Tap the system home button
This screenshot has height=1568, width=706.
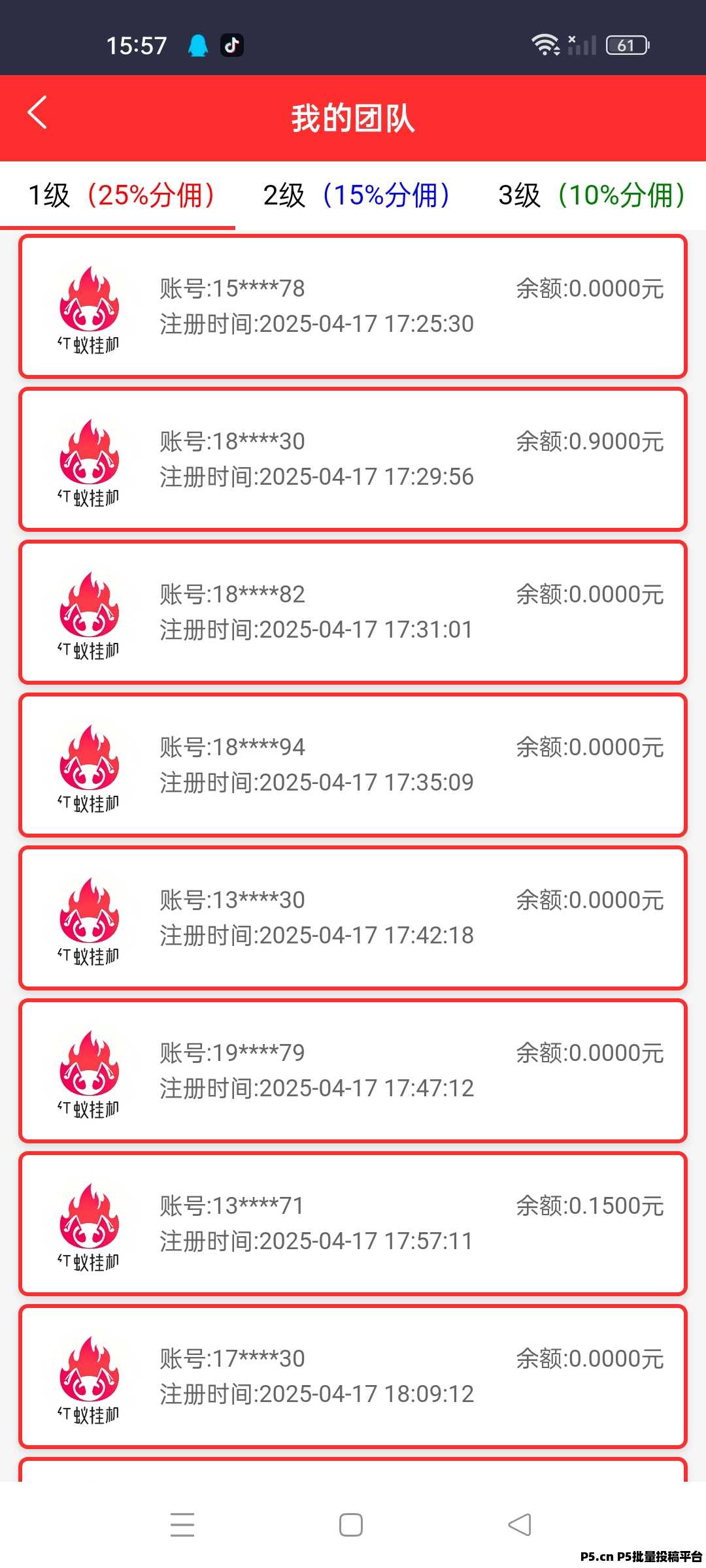click(x=351, y=1526)
